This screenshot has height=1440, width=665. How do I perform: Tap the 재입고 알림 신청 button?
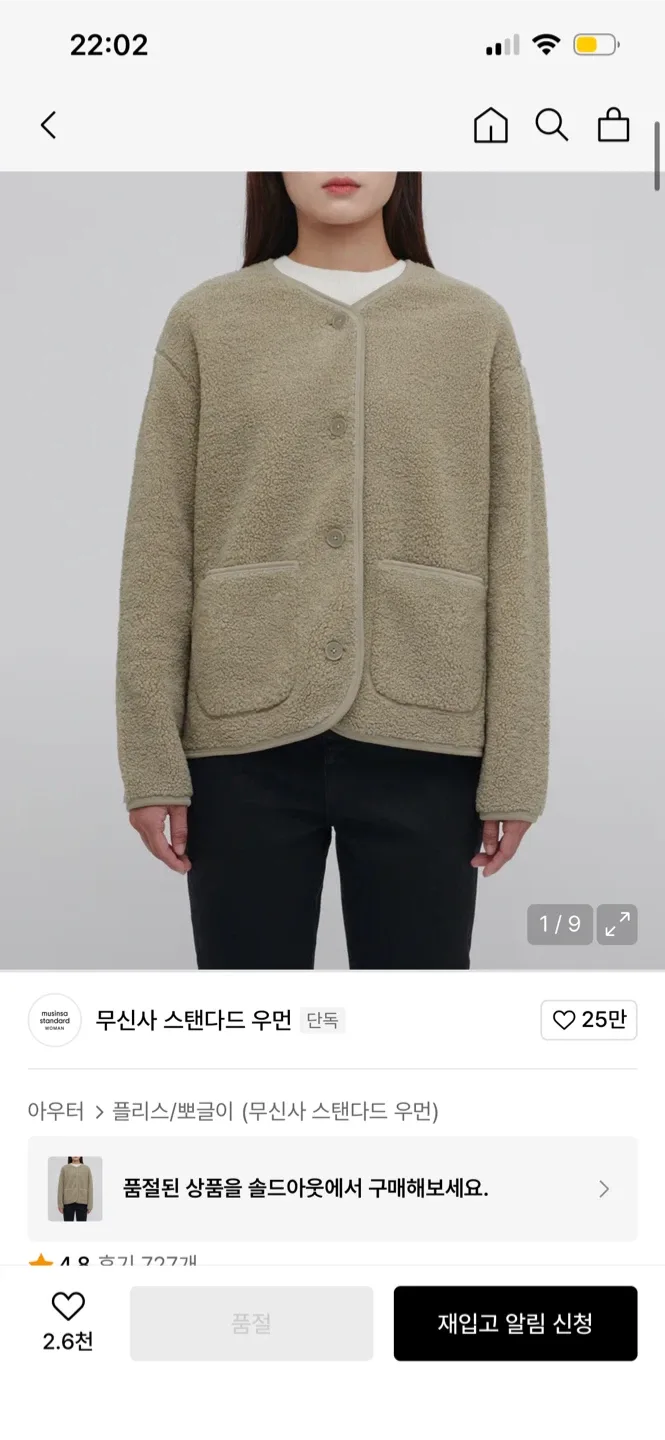pos(515,1324)
